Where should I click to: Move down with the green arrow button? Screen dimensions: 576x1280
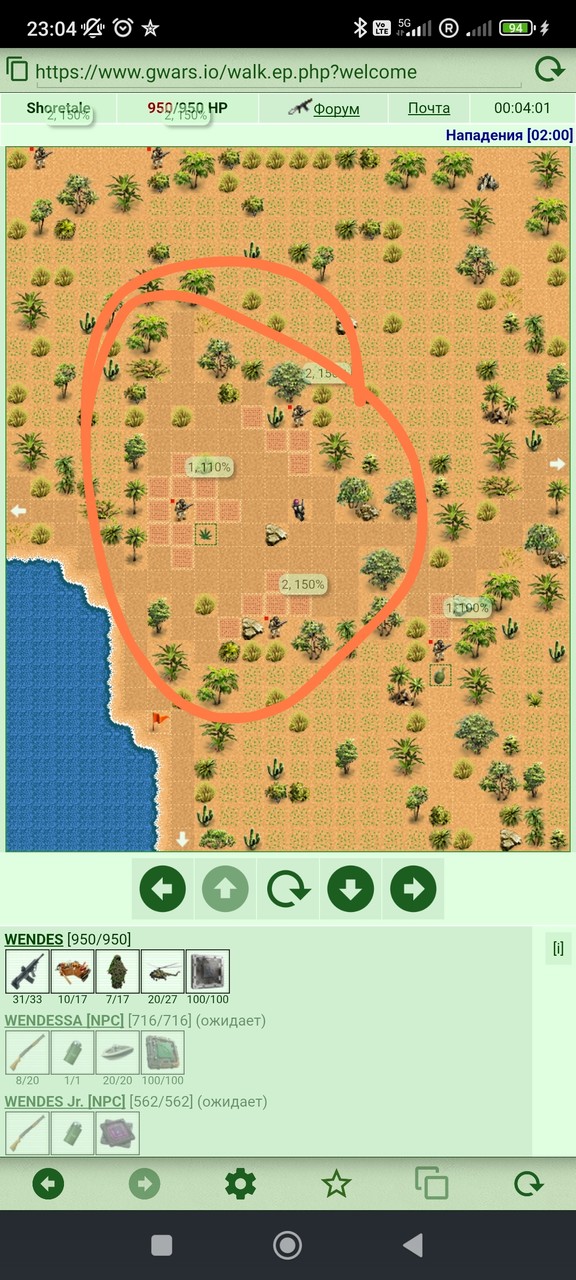(350, 888)
